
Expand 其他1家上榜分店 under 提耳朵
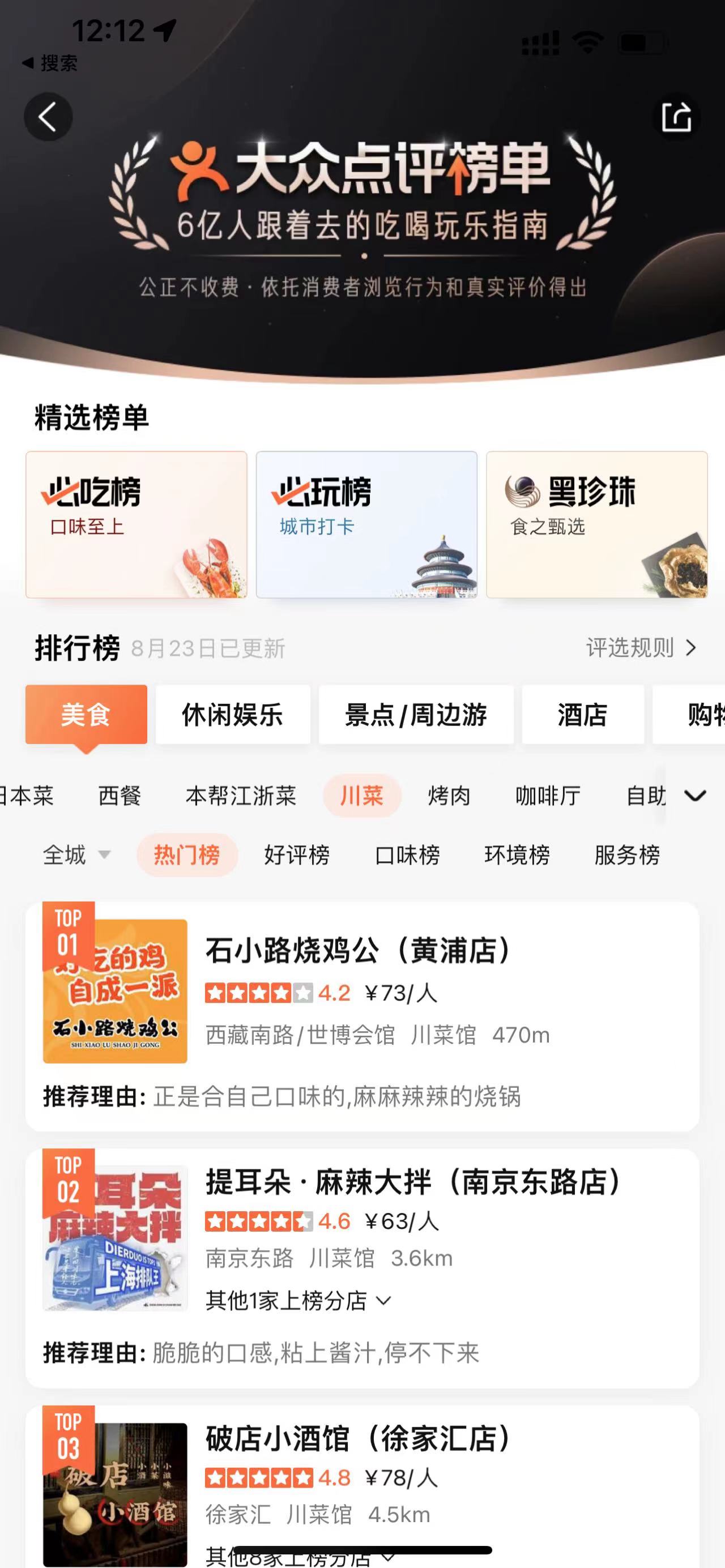298,1301
